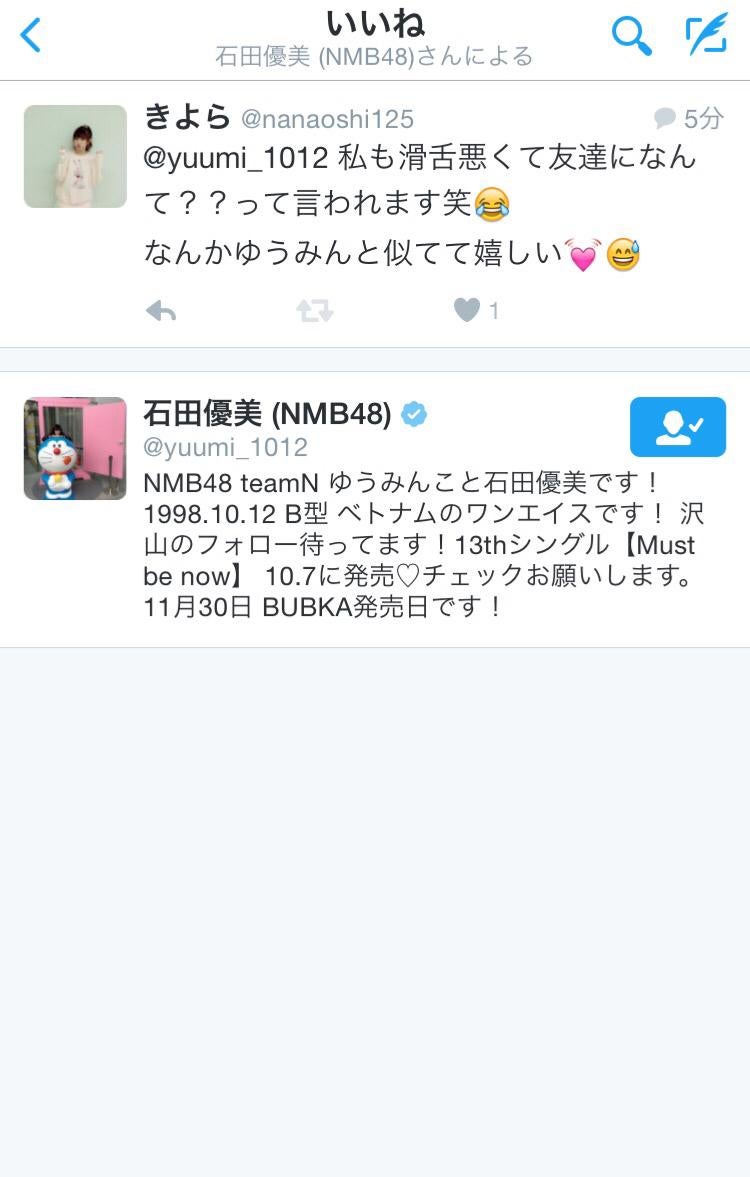Compose a new tweet
Image resolution: width=750 pixels, height=1177 pixels.
point(706,36)
